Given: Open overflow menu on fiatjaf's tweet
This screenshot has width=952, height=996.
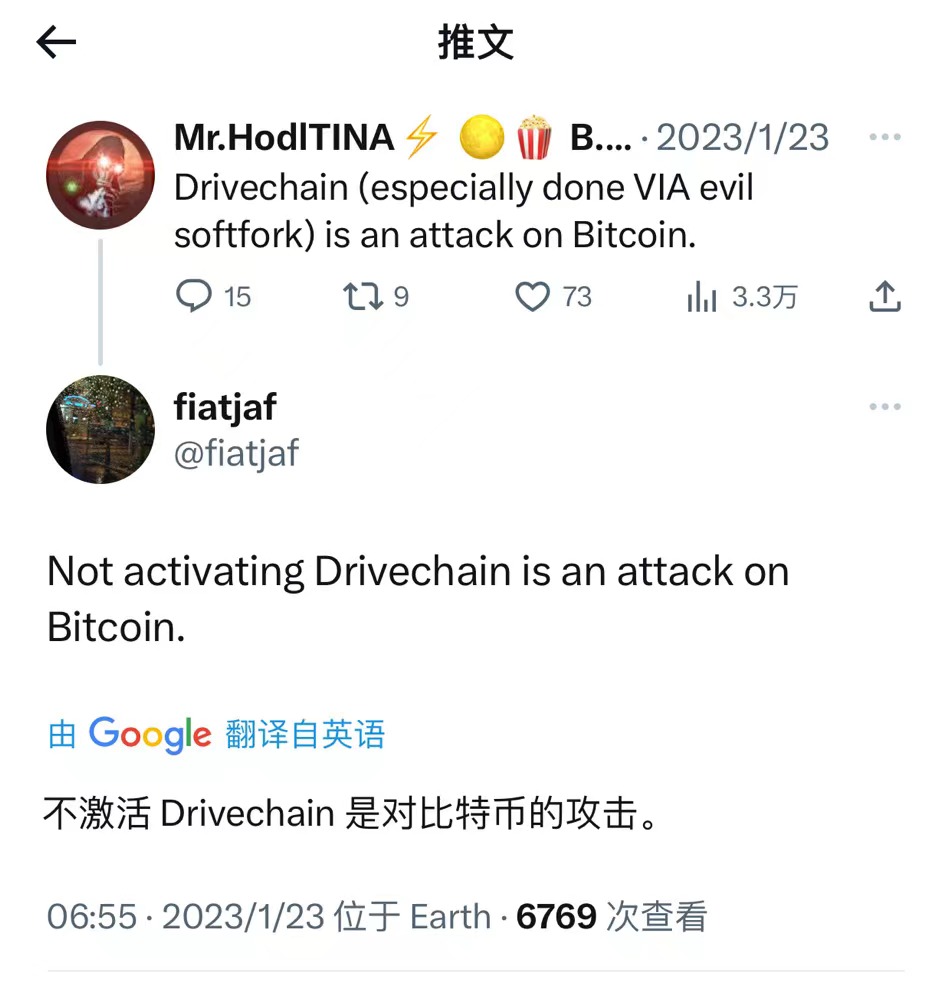Looking at the screenshot, I should (x=885, y=407).
